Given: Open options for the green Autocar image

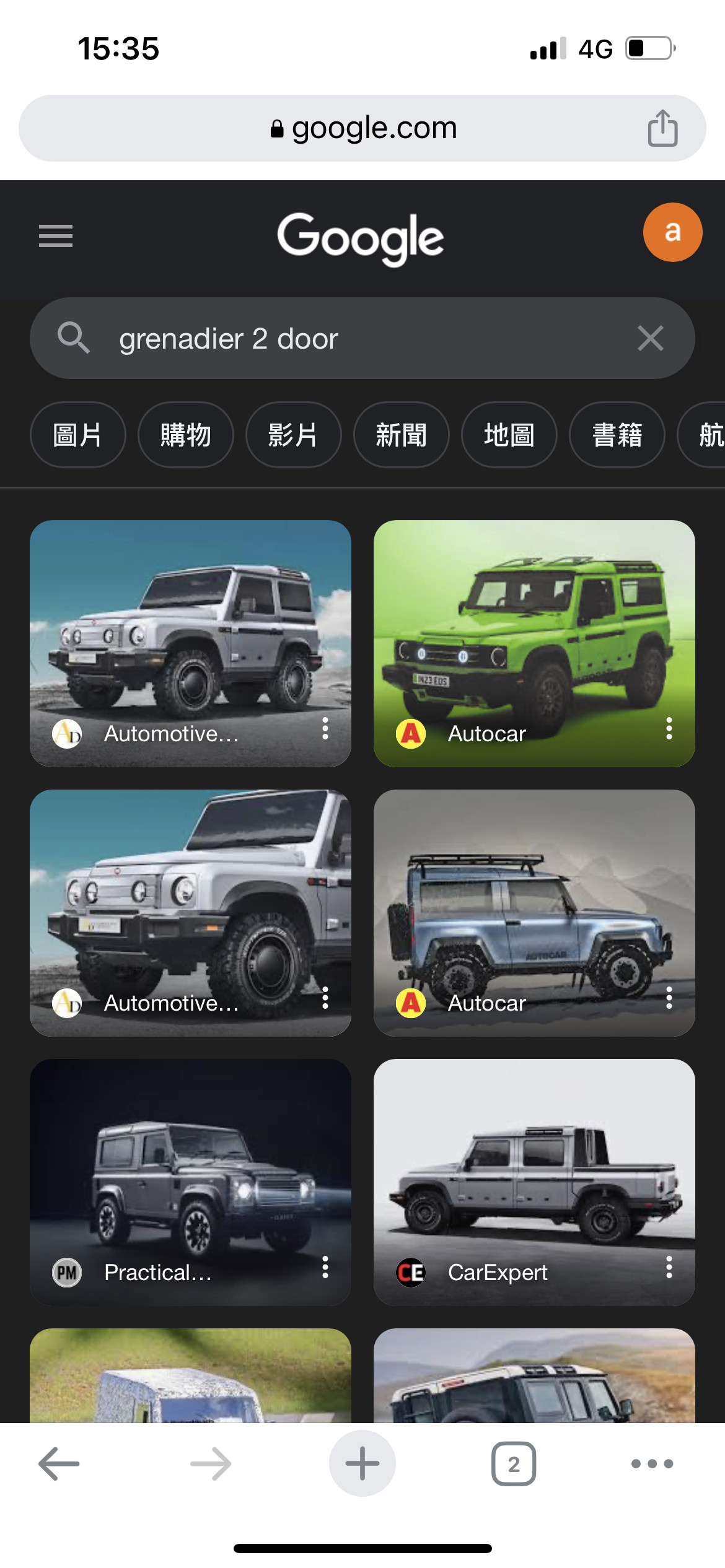Looking at the screenshot, I should [669, 728].
